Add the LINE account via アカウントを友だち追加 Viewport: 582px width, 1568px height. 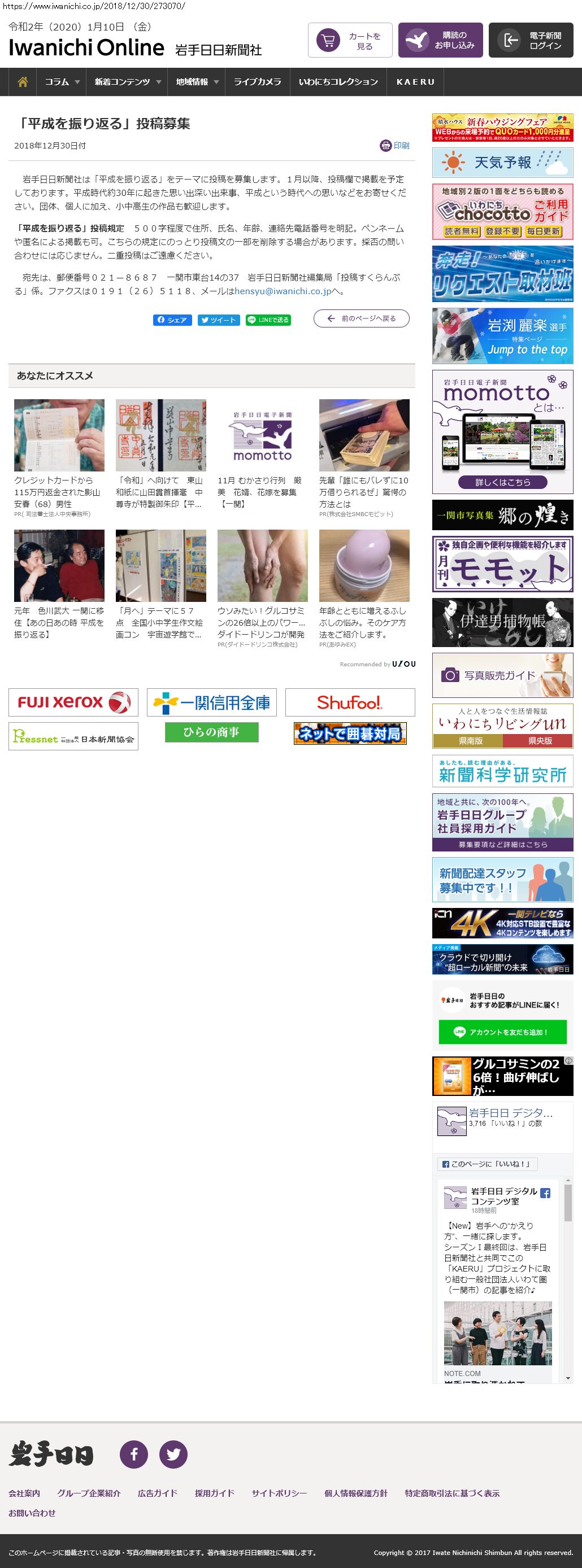[x=502, y=1032]
